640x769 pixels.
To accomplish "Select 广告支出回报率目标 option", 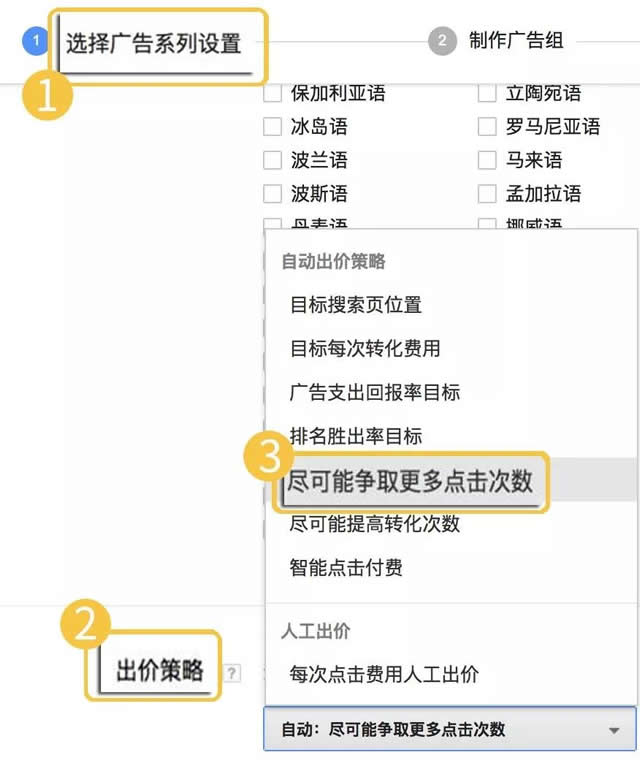I will pos(375,392).
